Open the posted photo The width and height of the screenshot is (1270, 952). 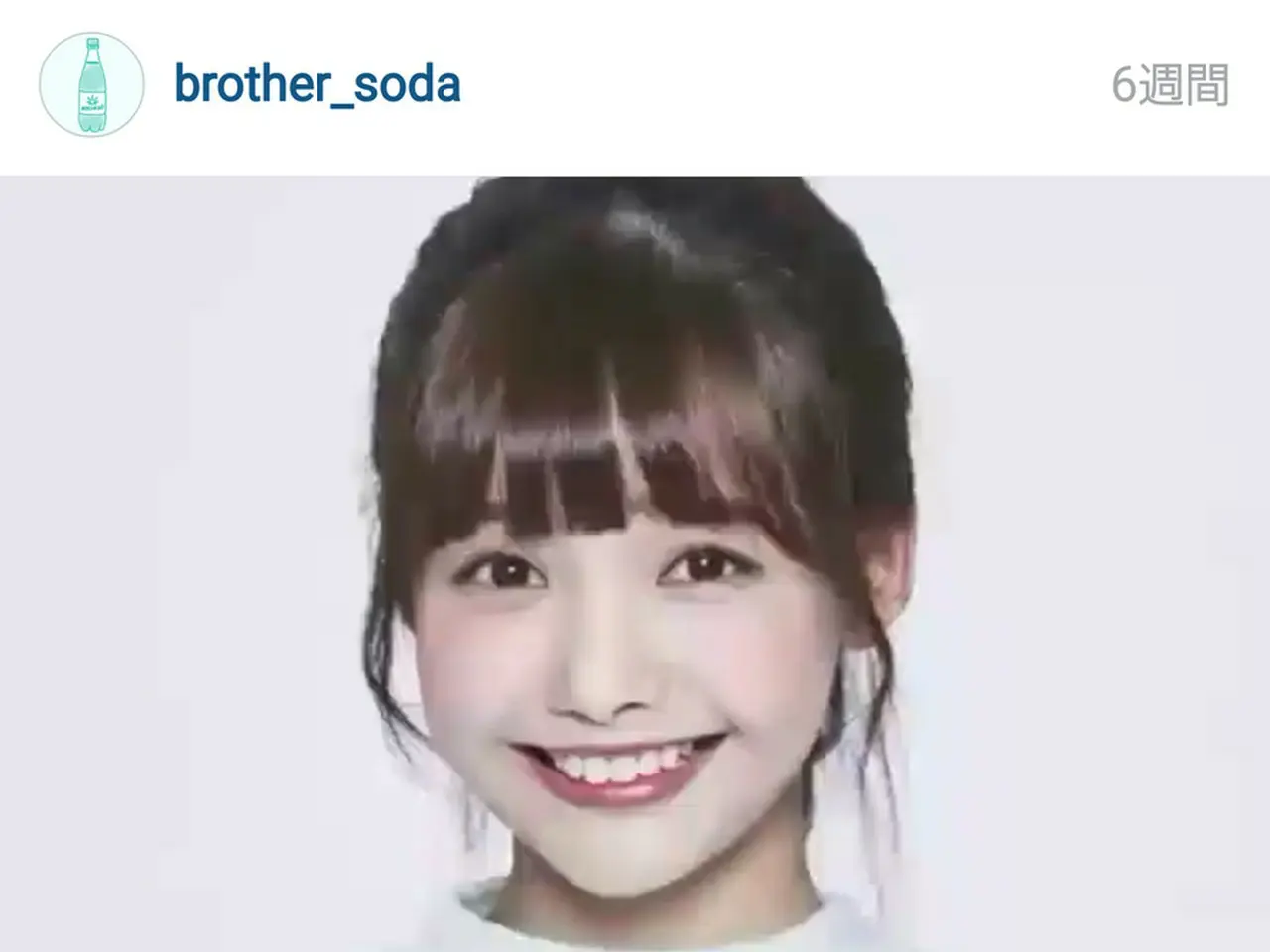click(x=635, y=563)
